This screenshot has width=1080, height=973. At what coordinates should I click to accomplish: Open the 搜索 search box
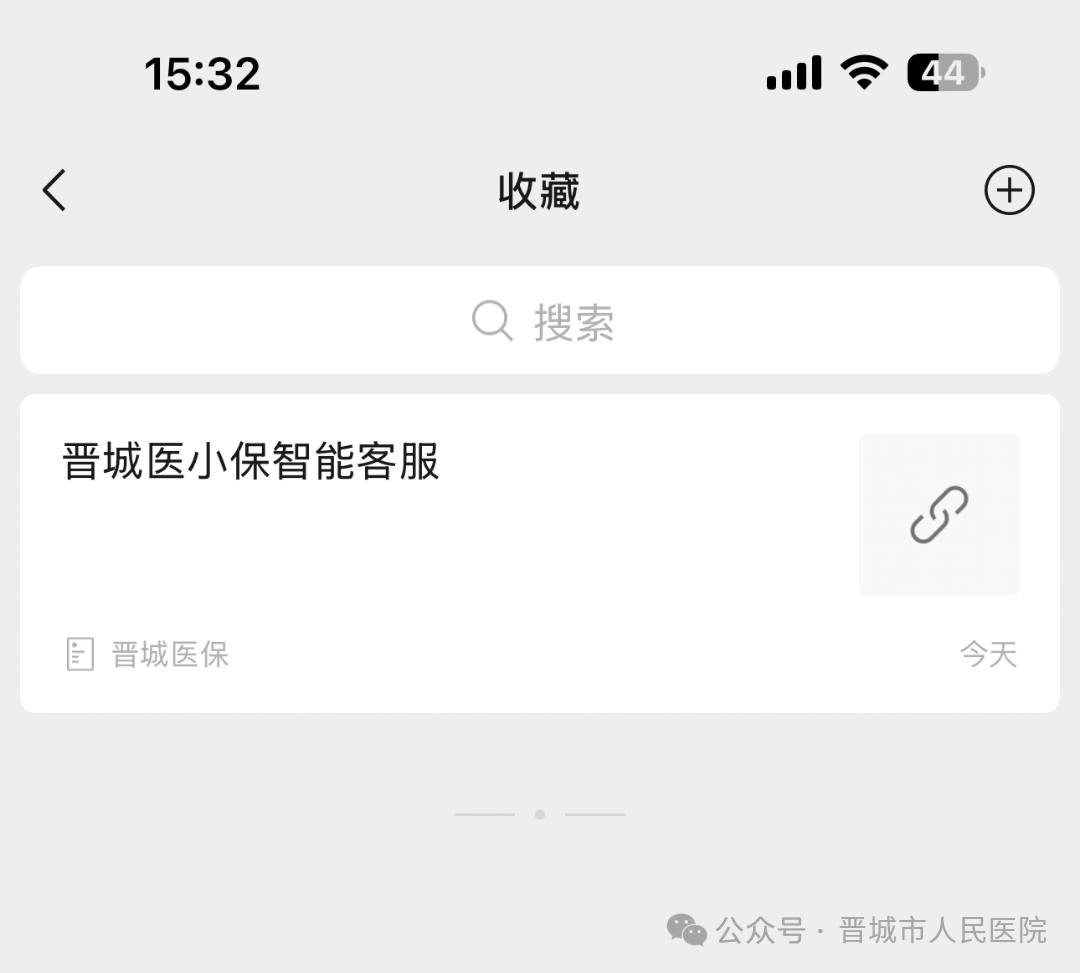[540, 321]
